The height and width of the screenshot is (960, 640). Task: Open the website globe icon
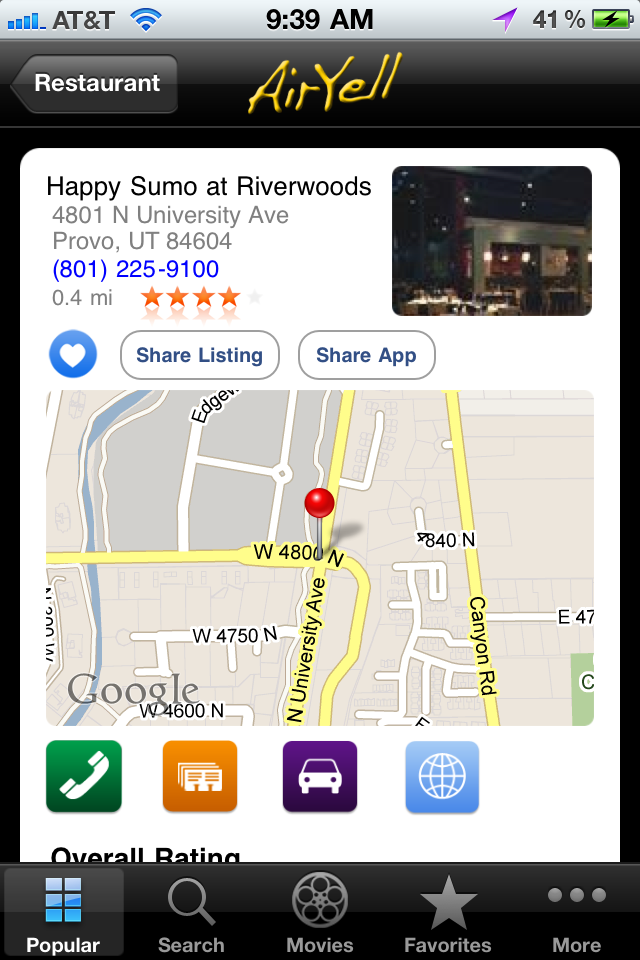tap(442, 777)
